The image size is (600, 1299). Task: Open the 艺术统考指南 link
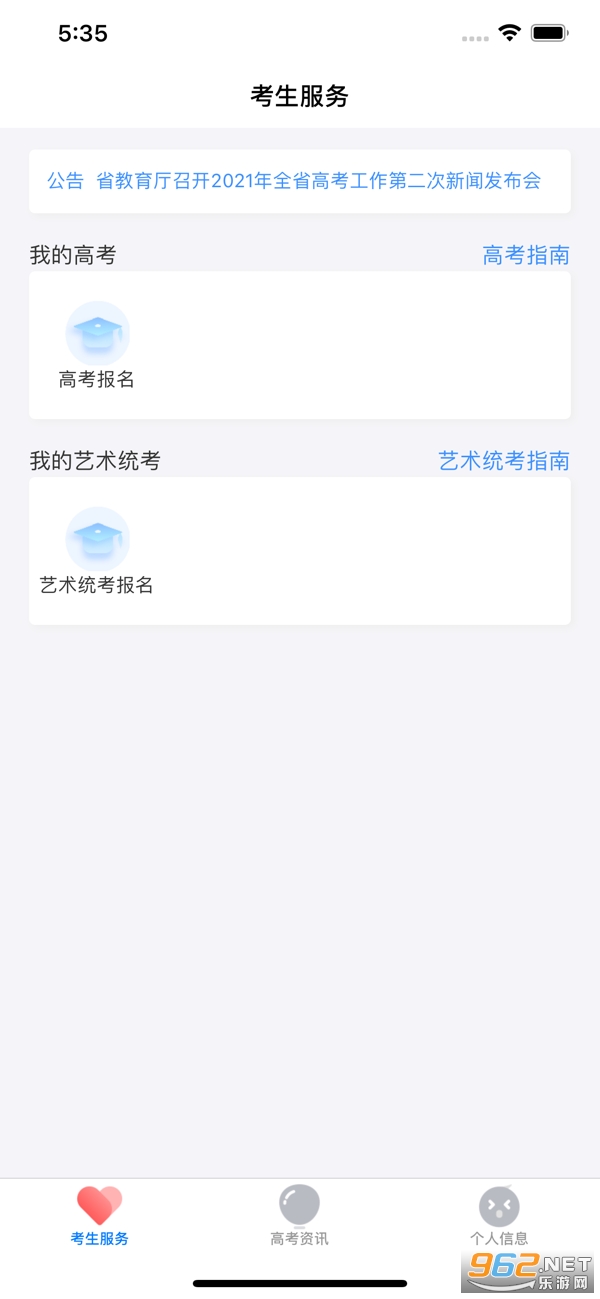pos(504,460)
